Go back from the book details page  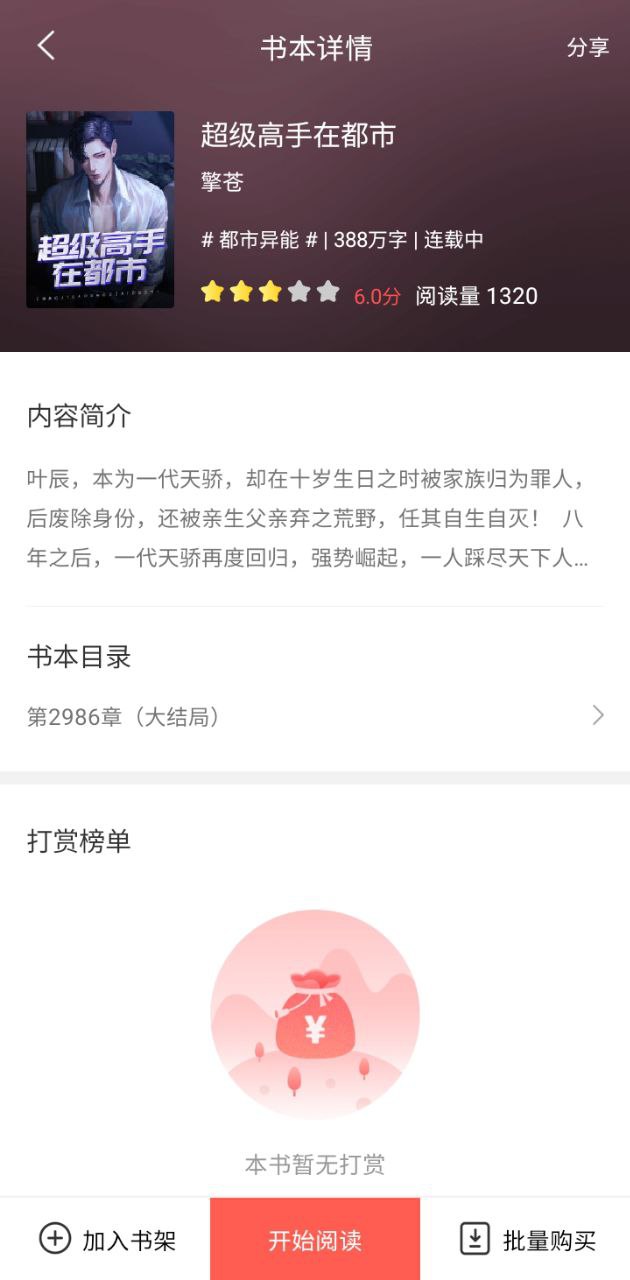(x=46, y=46)
